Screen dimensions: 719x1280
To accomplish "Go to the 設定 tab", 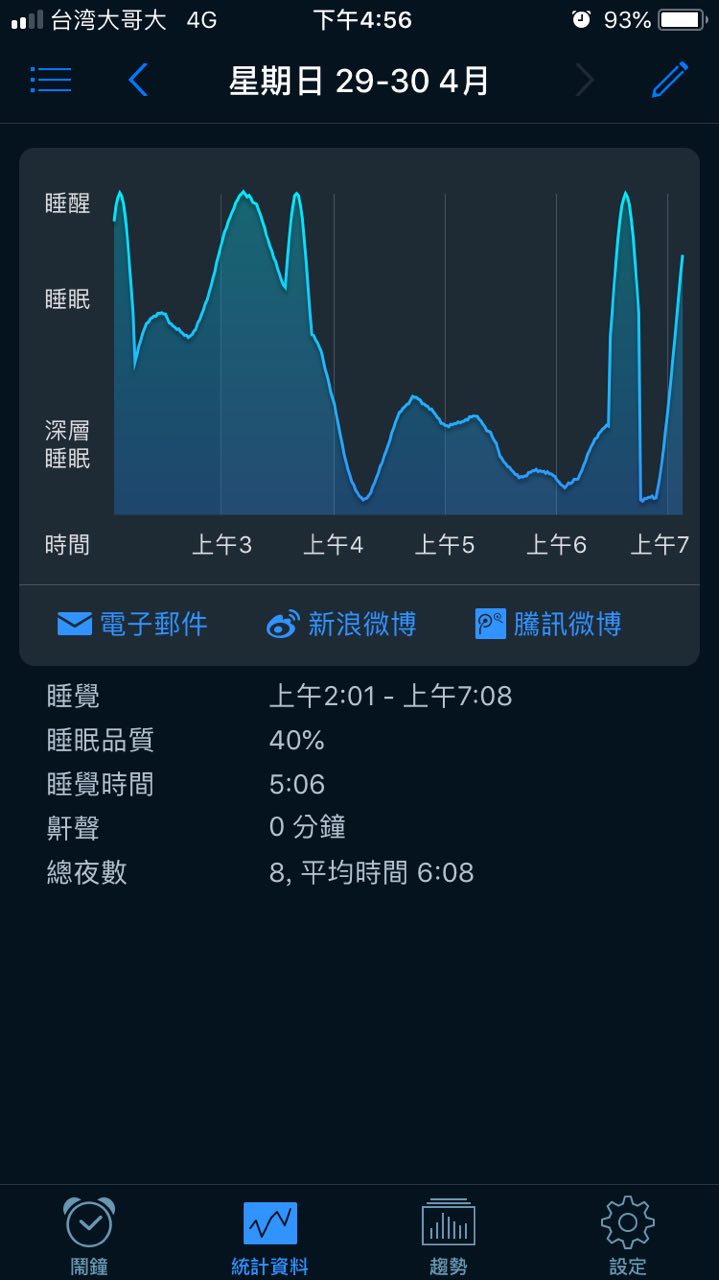I will (627, 1234).
